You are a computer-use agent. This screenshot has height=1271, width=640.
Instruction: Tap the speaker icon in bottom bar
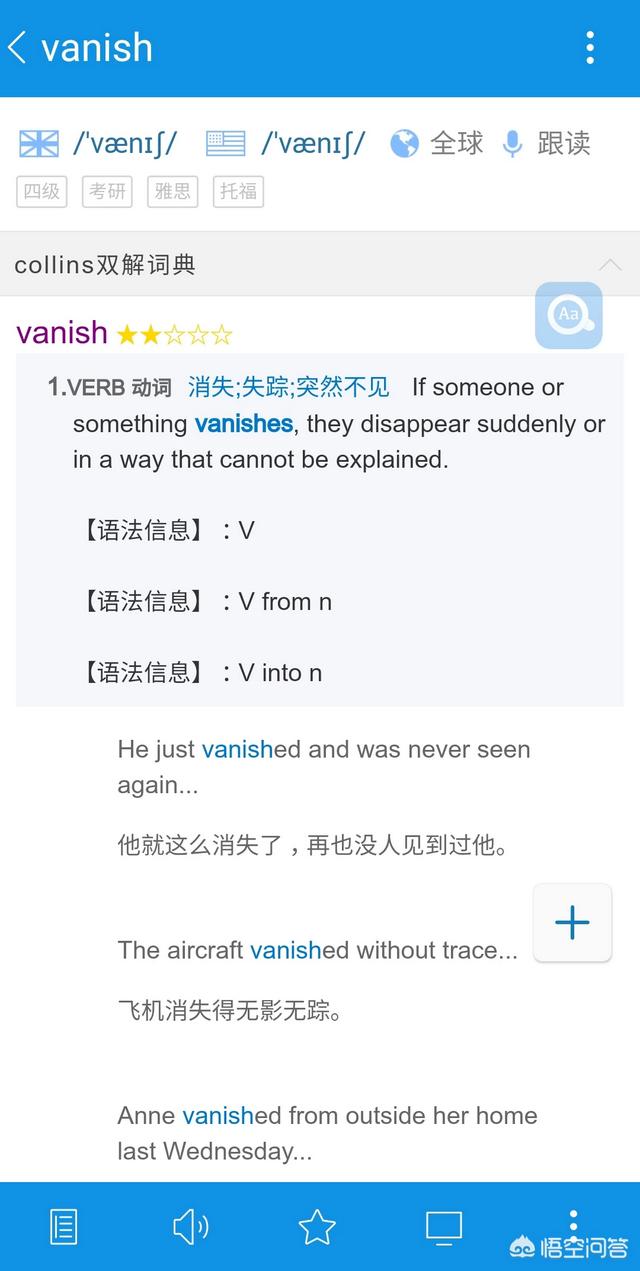190,1227
